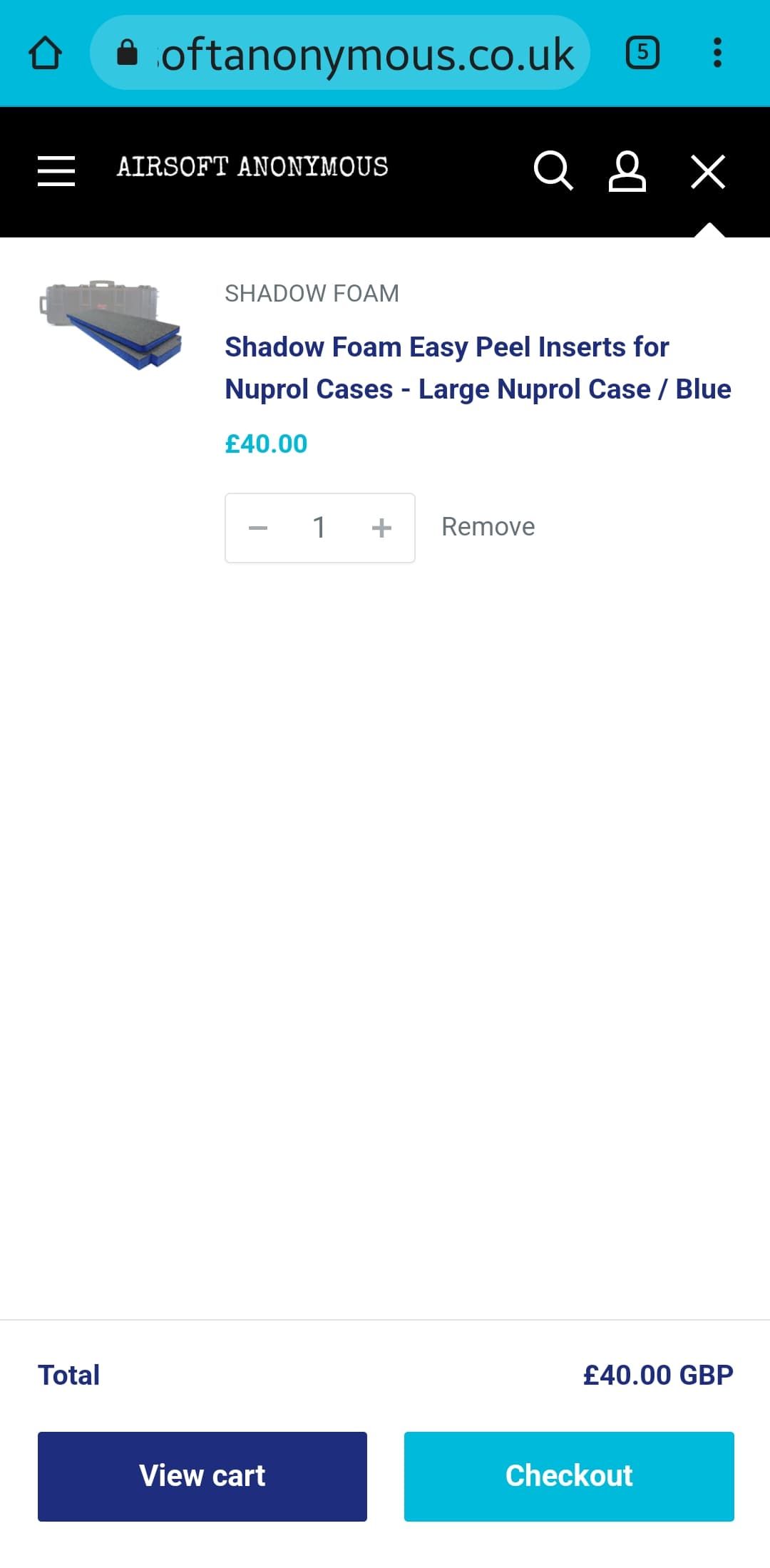
Task: Proceed to Checkout
Action: pos(568,1476)
